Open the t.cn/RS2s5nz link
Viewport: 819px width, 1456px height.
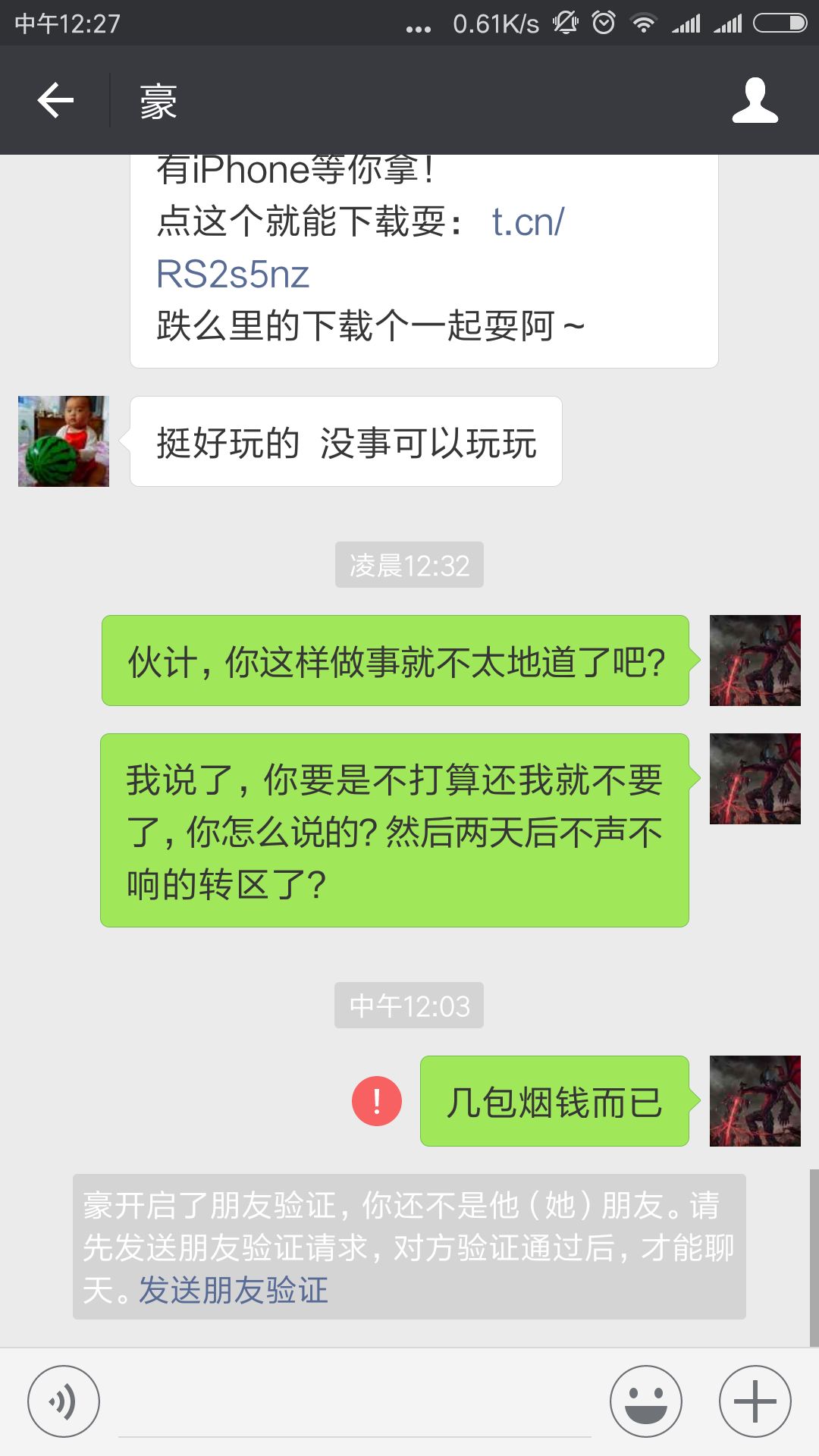(360, 248)
